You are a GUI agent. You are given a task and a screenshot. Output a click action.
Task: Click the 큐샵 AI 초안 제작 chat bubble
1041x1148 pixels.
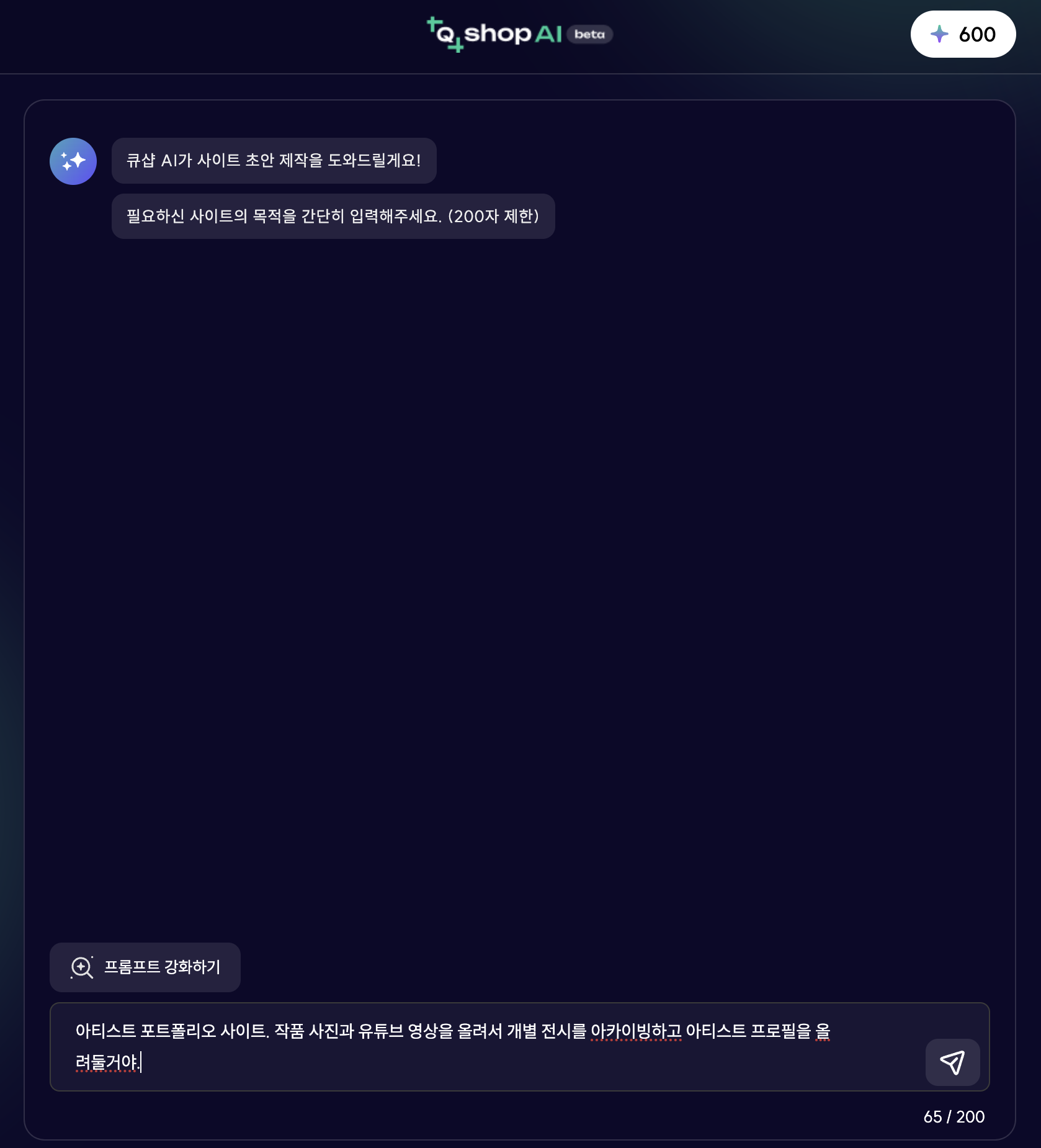point(274,161)
